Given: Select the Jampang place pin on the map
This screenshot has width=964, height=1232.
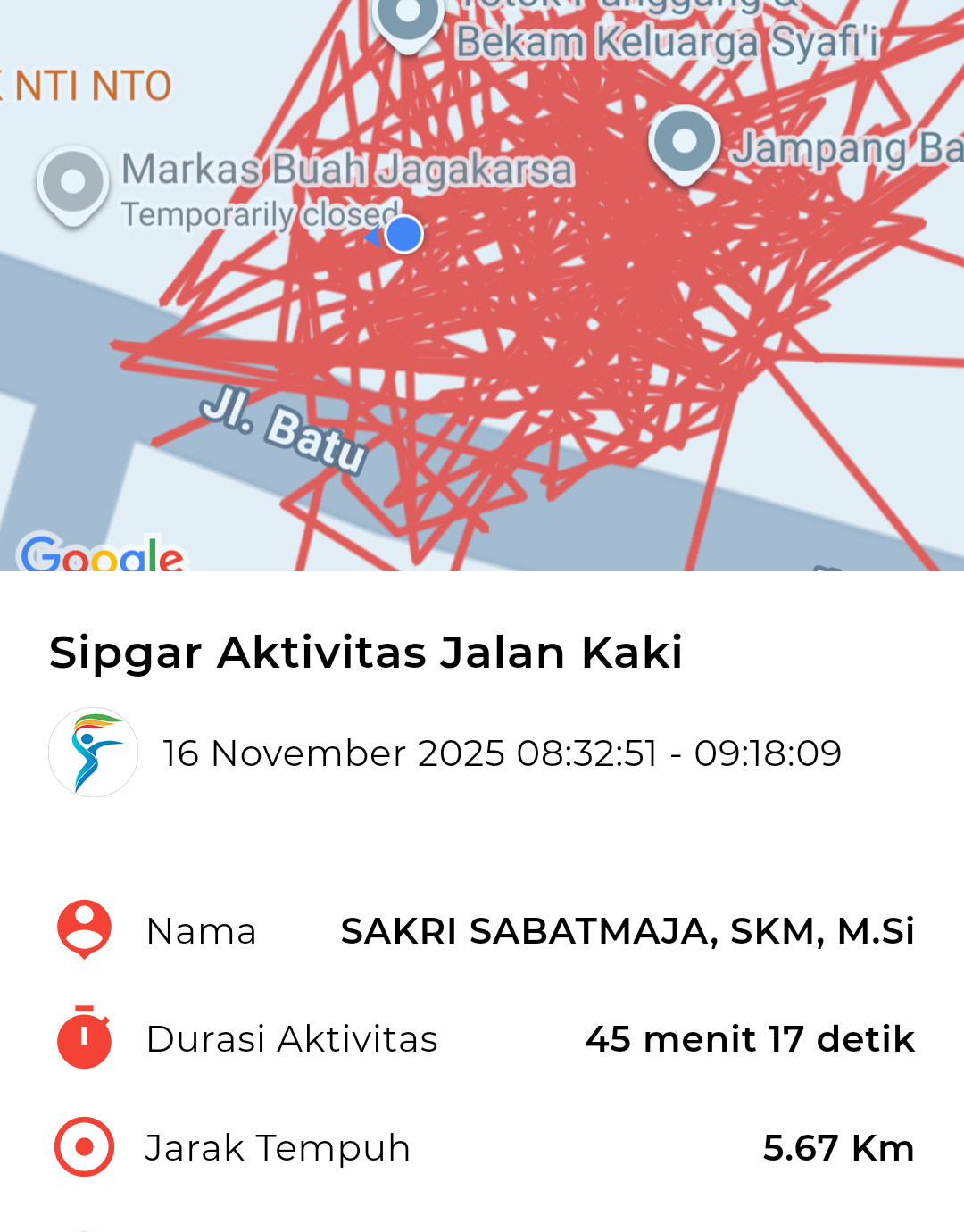Looking at the screenshot, I should (685, 142).
